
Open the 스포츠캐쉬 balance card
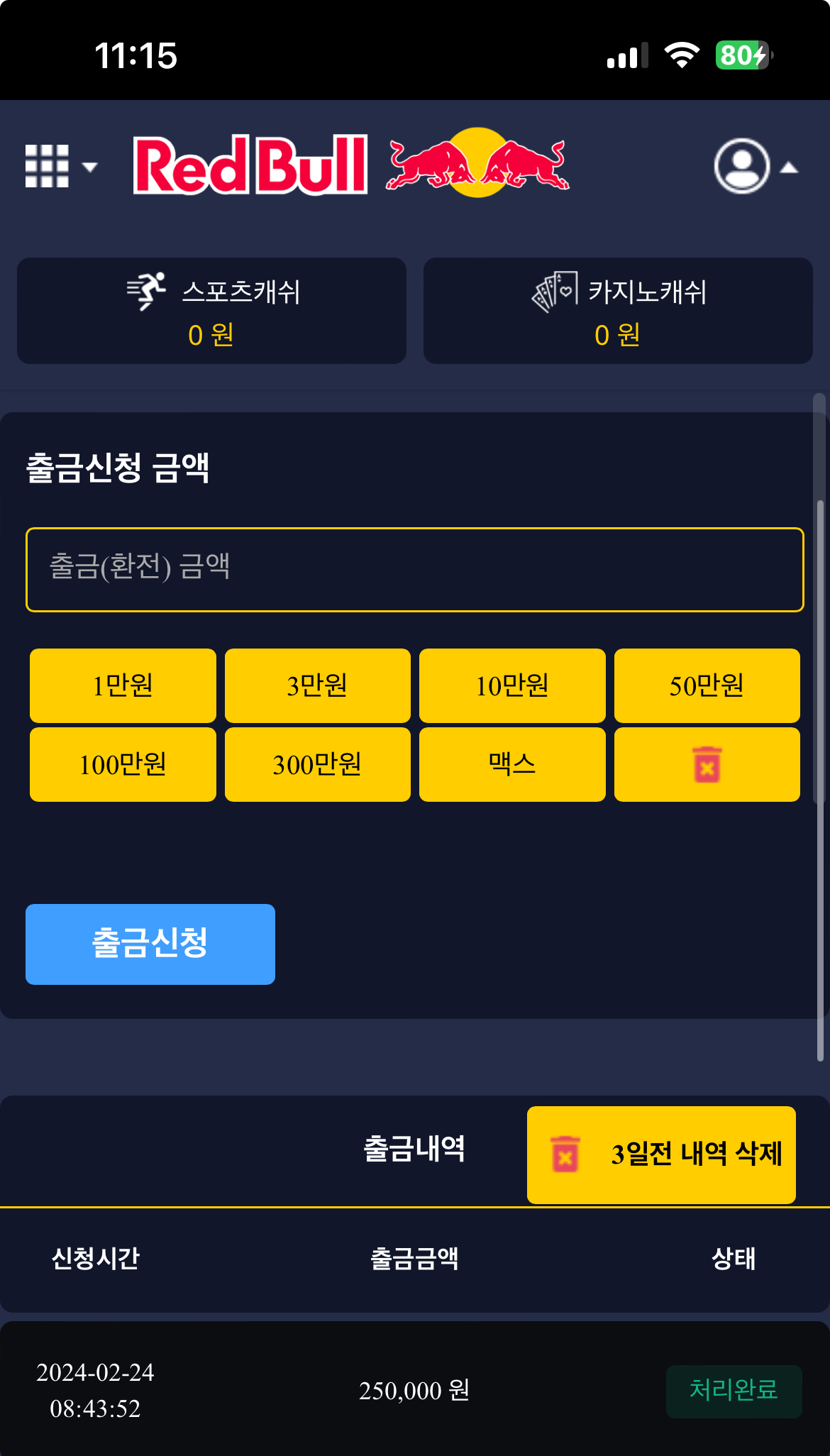click(211, 311)
